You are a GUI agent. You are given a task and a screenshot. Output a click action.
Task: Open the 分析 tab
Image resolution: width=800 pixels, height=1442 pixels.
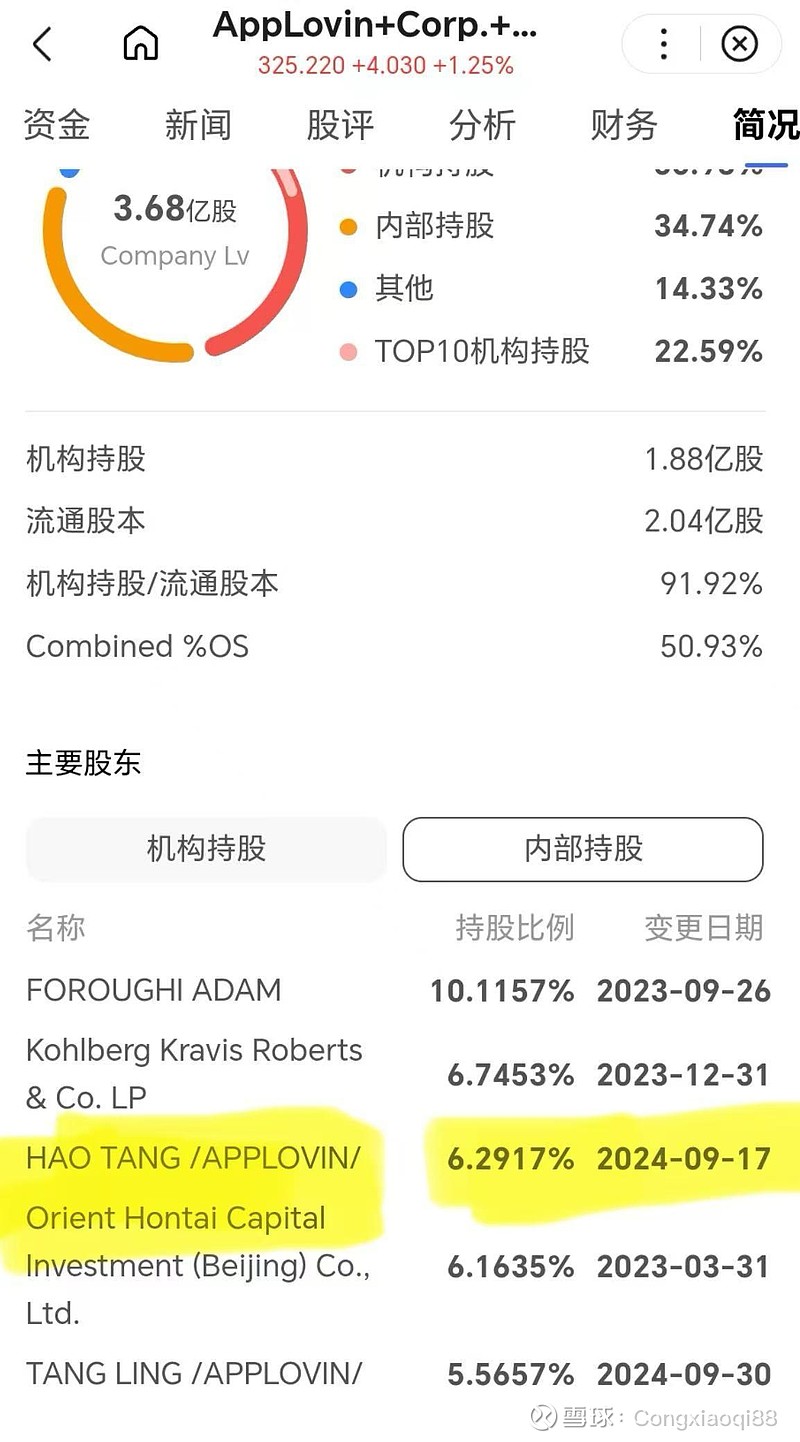click(482, 126)
